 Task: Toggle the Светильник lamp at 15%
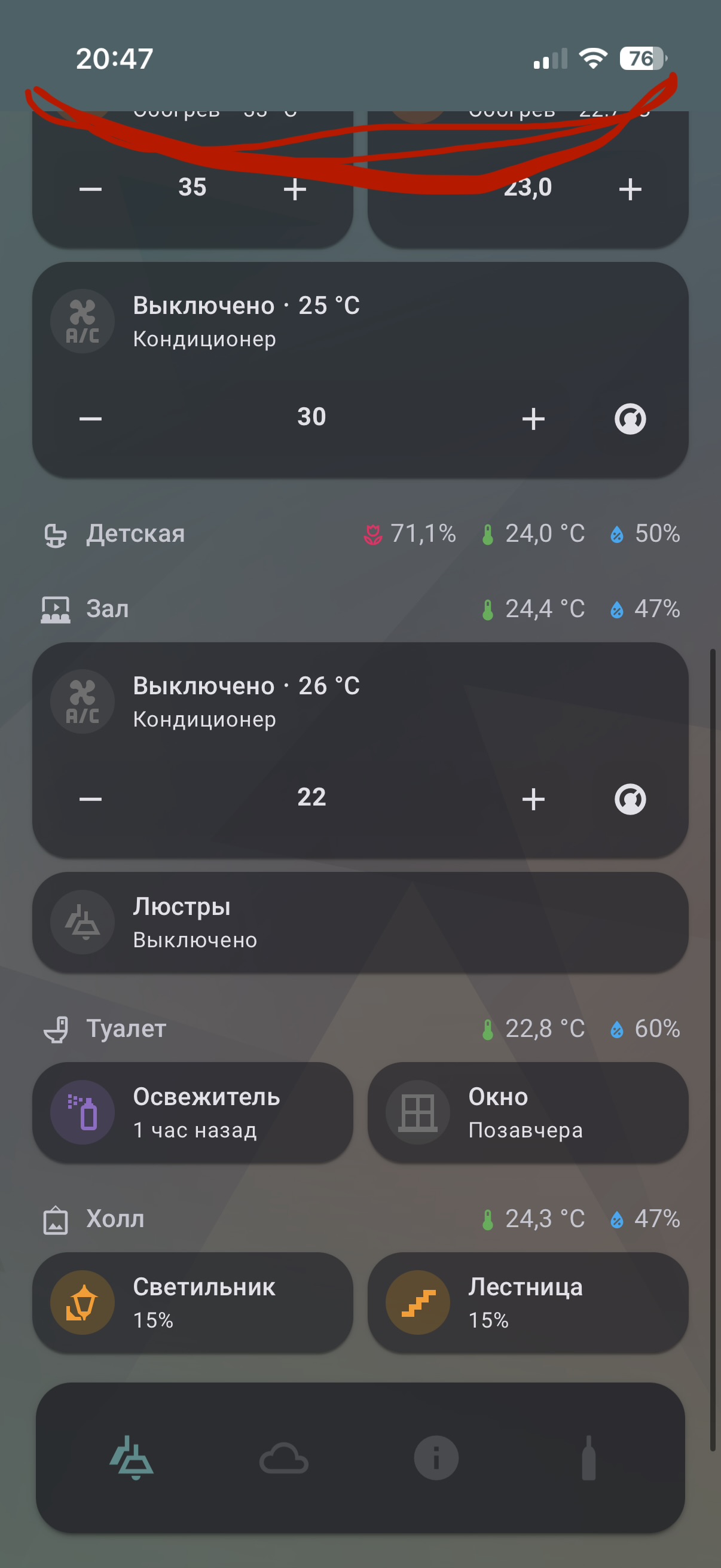83,1302
